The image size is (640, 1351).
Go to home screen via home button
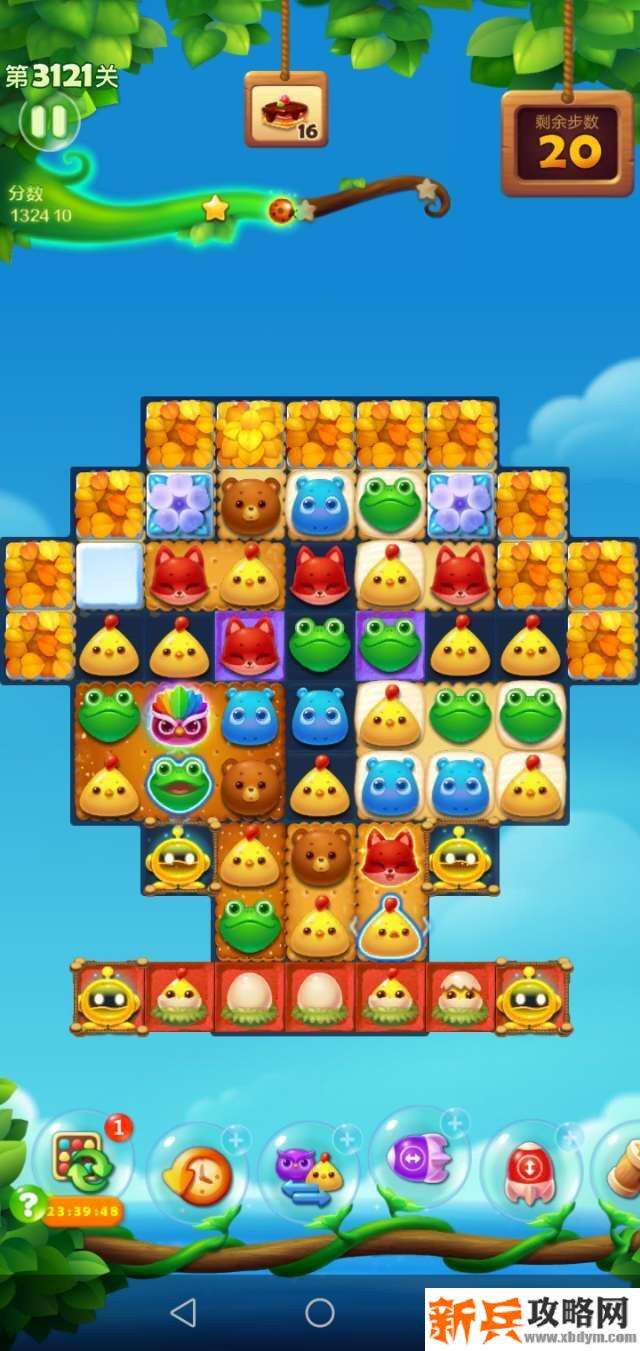[x=320, y=1312]
